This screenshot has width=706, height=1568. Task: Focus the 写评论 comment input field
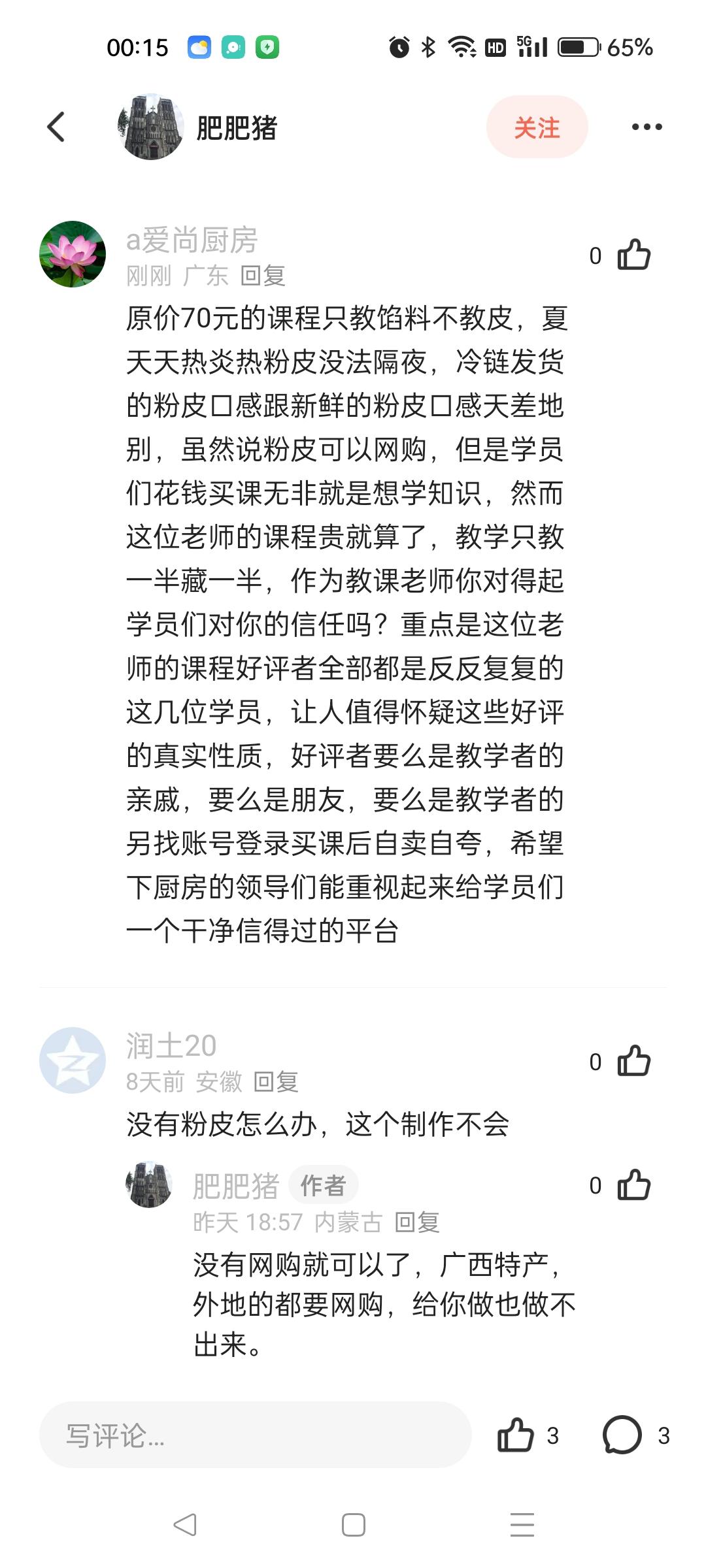255,1435
